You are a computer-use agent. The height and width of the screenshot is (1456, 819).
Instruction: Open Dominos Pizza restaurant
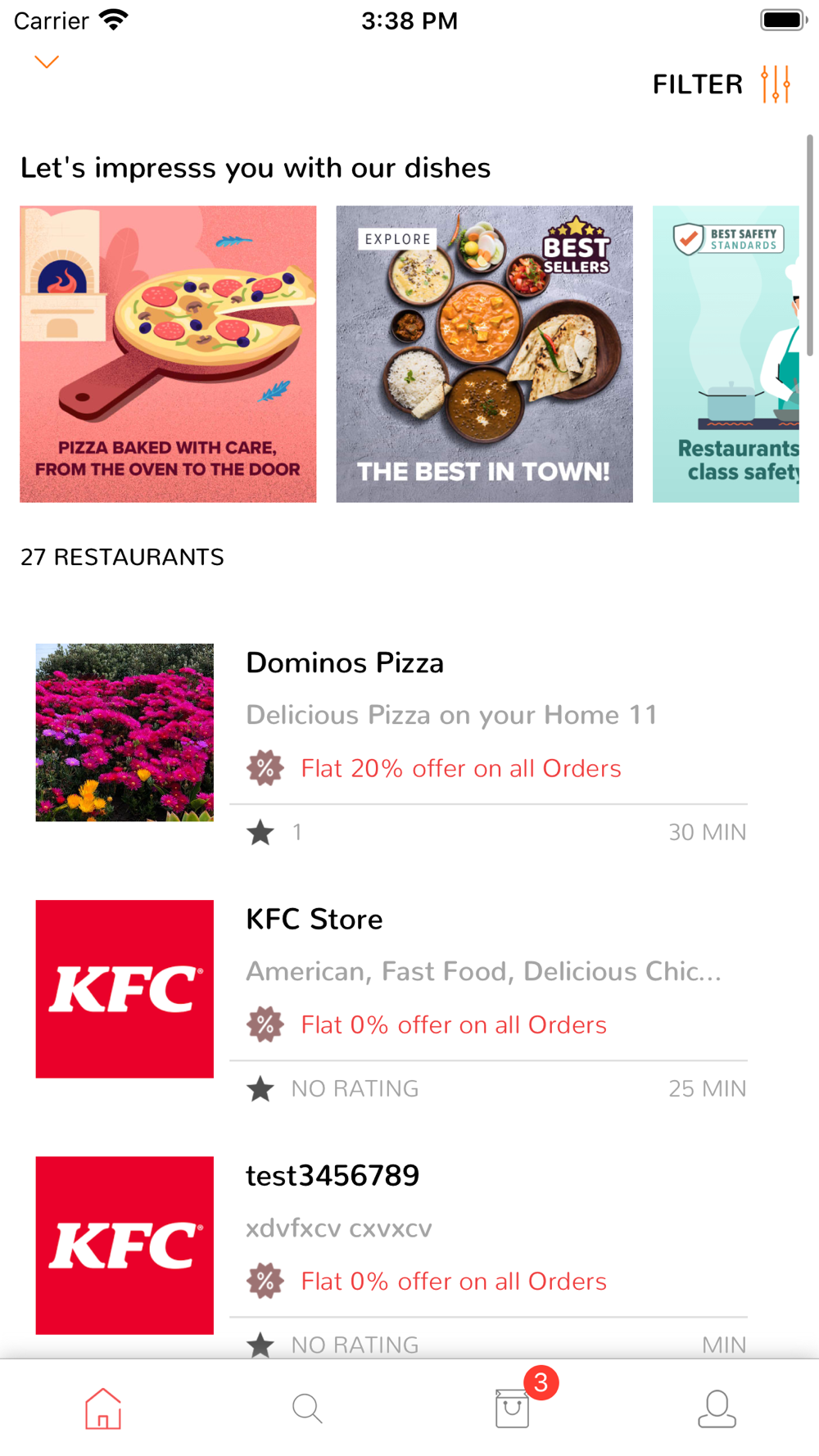(345, 663)
